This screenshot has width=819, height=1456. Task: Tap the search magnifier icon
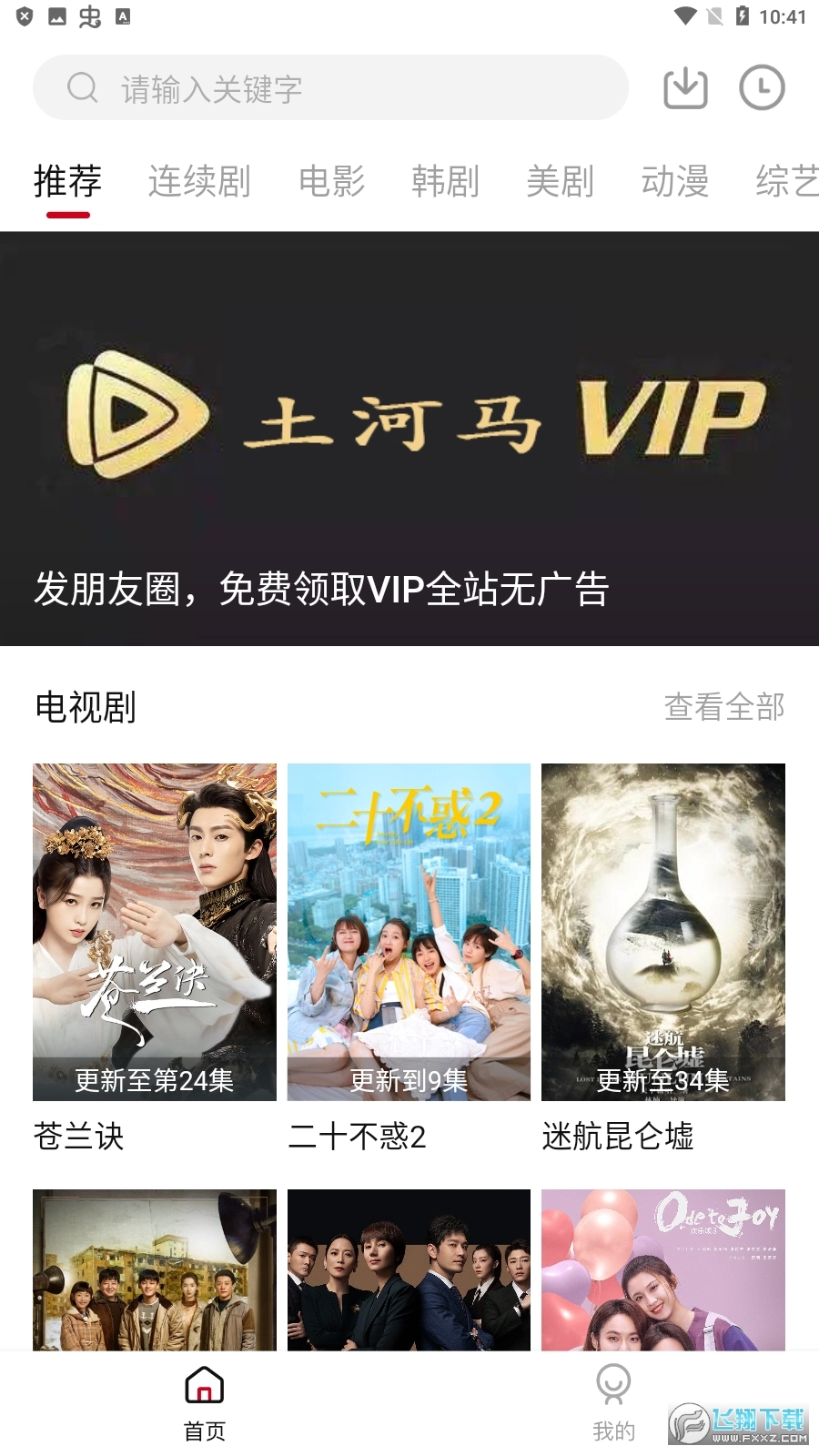pos(82,87)
